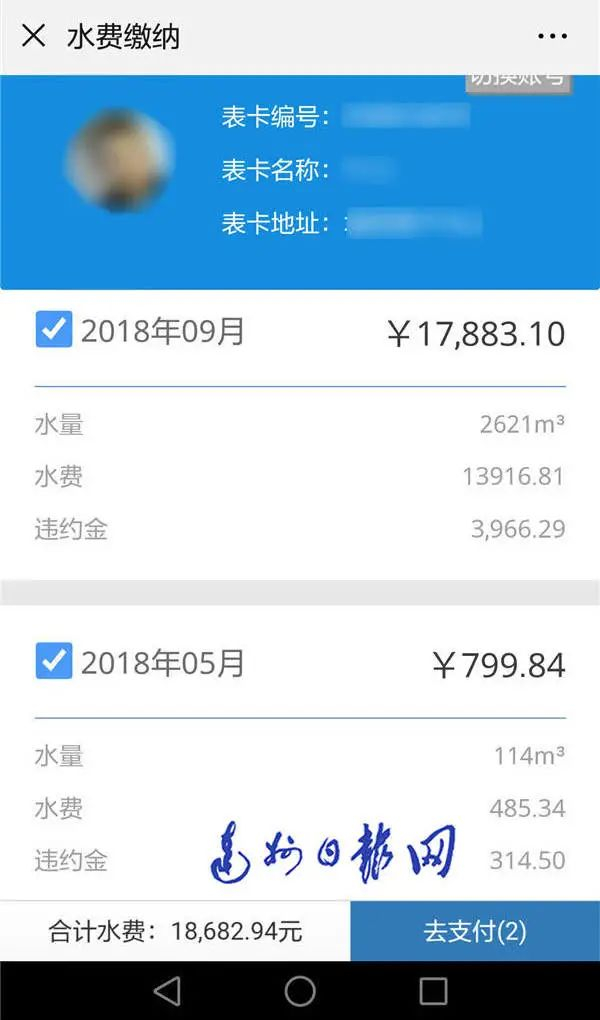
Task: Uncheck the 2018年05月 bill checkbox
Action: click(53, 661)
